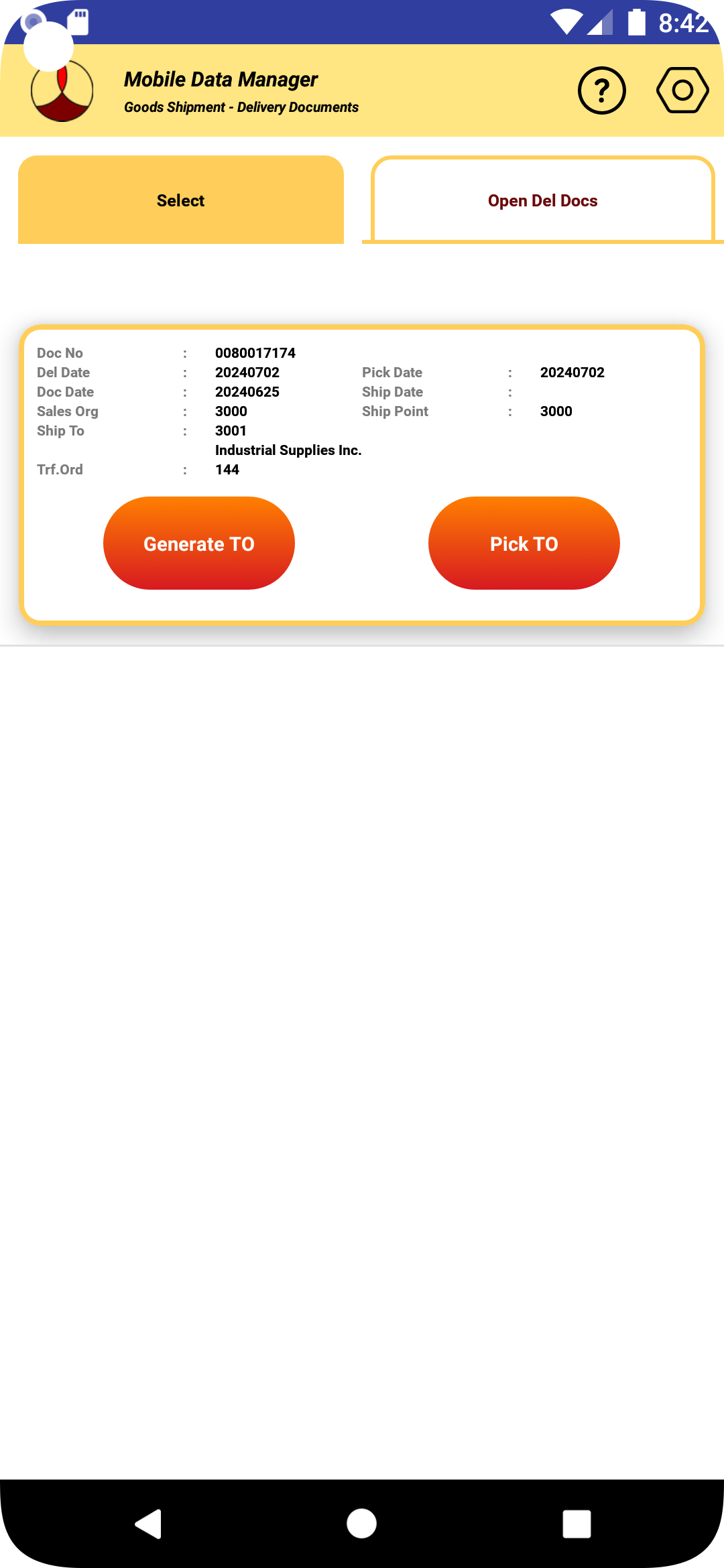Return to the home screen
Viewport: 724px width, 1568px height.
pyautogui.click(x=362, y=1524)
